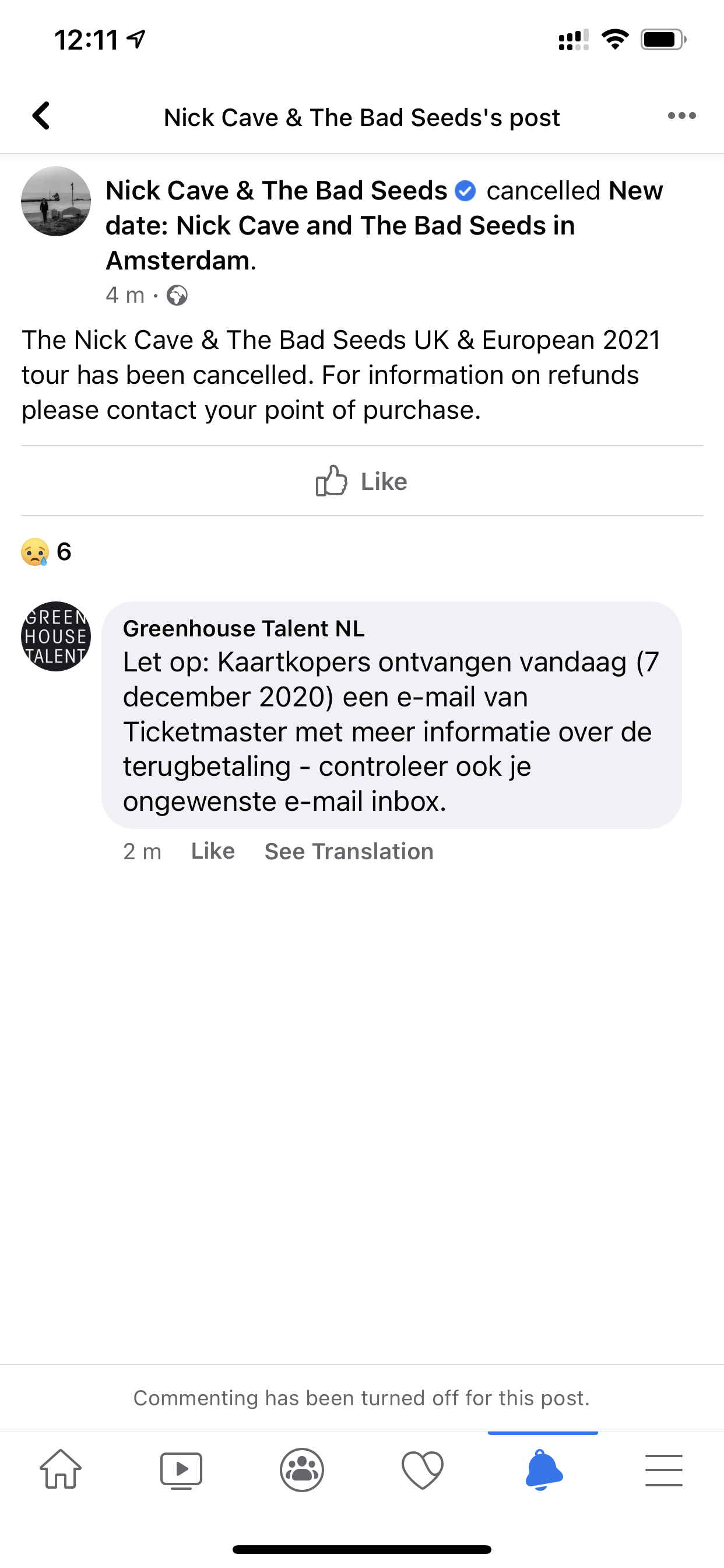The image size is (724, 1568).
Task: Open the Greenhouse Talent NL commenter name
Action: pos(243,629)
